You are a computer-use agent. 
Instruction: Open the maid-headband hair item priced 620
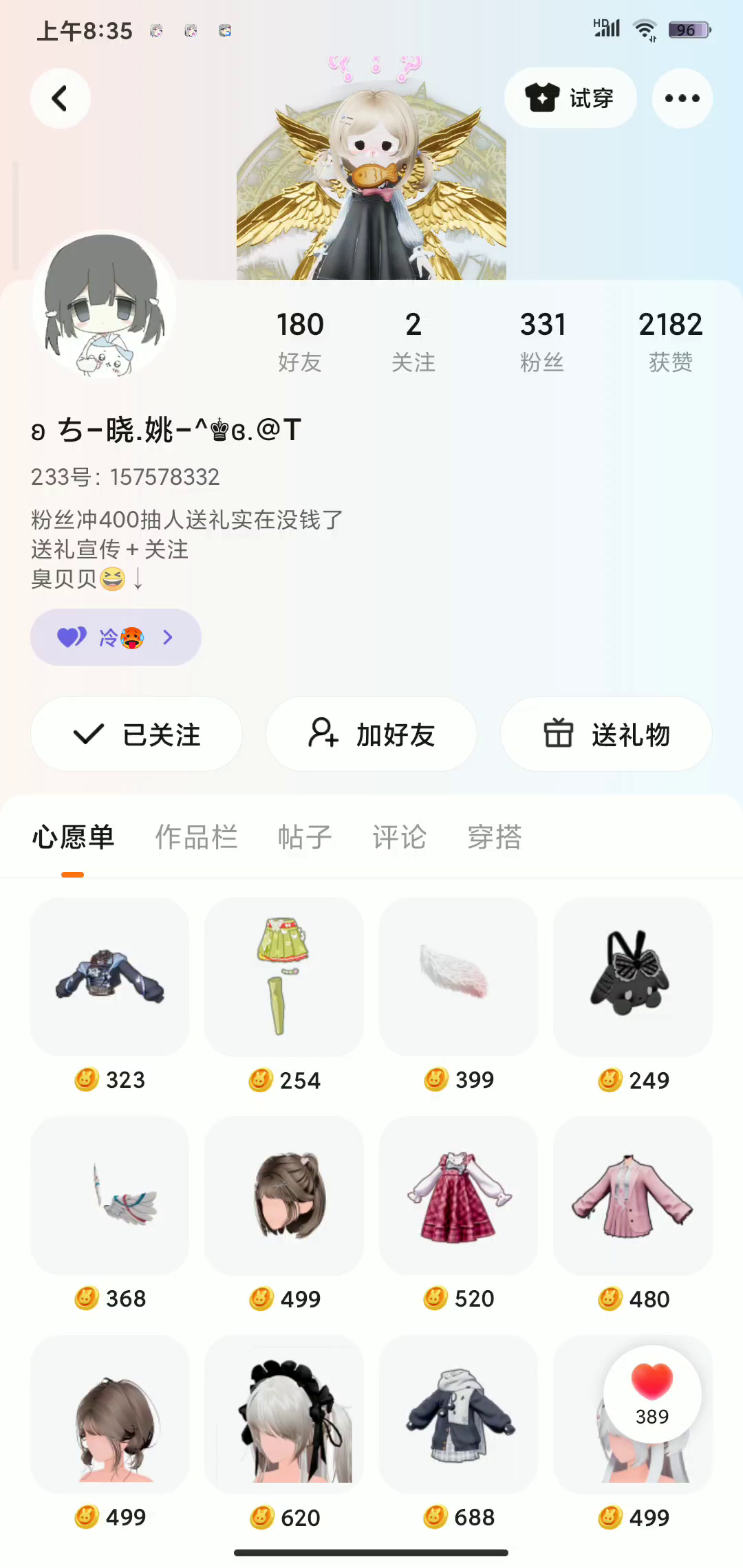pyautogui.click(x=284, y=1415)
